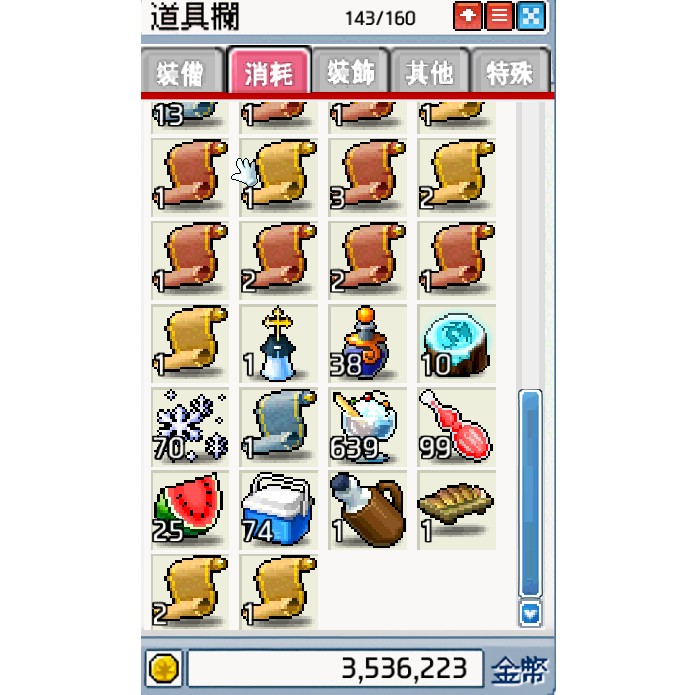Select the blue rune stone with 10
The height and width of the screenshot is (695, 696).
455,343
